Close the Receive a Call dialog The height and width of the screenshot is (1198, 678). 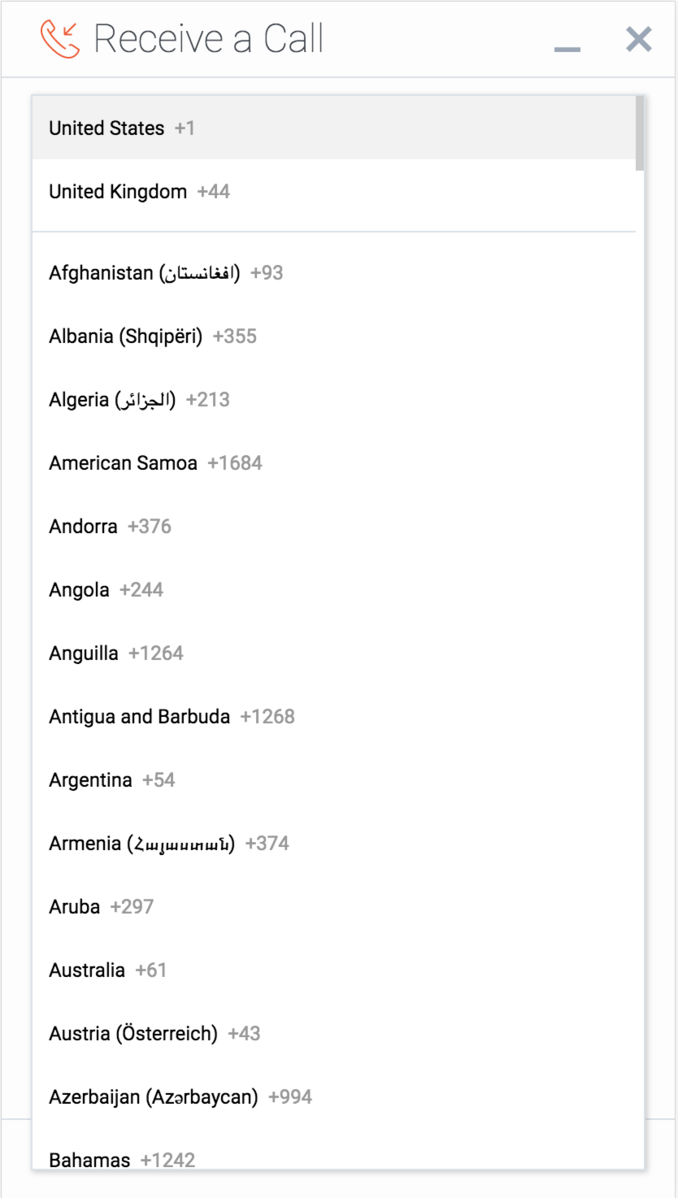pos(638,39)
